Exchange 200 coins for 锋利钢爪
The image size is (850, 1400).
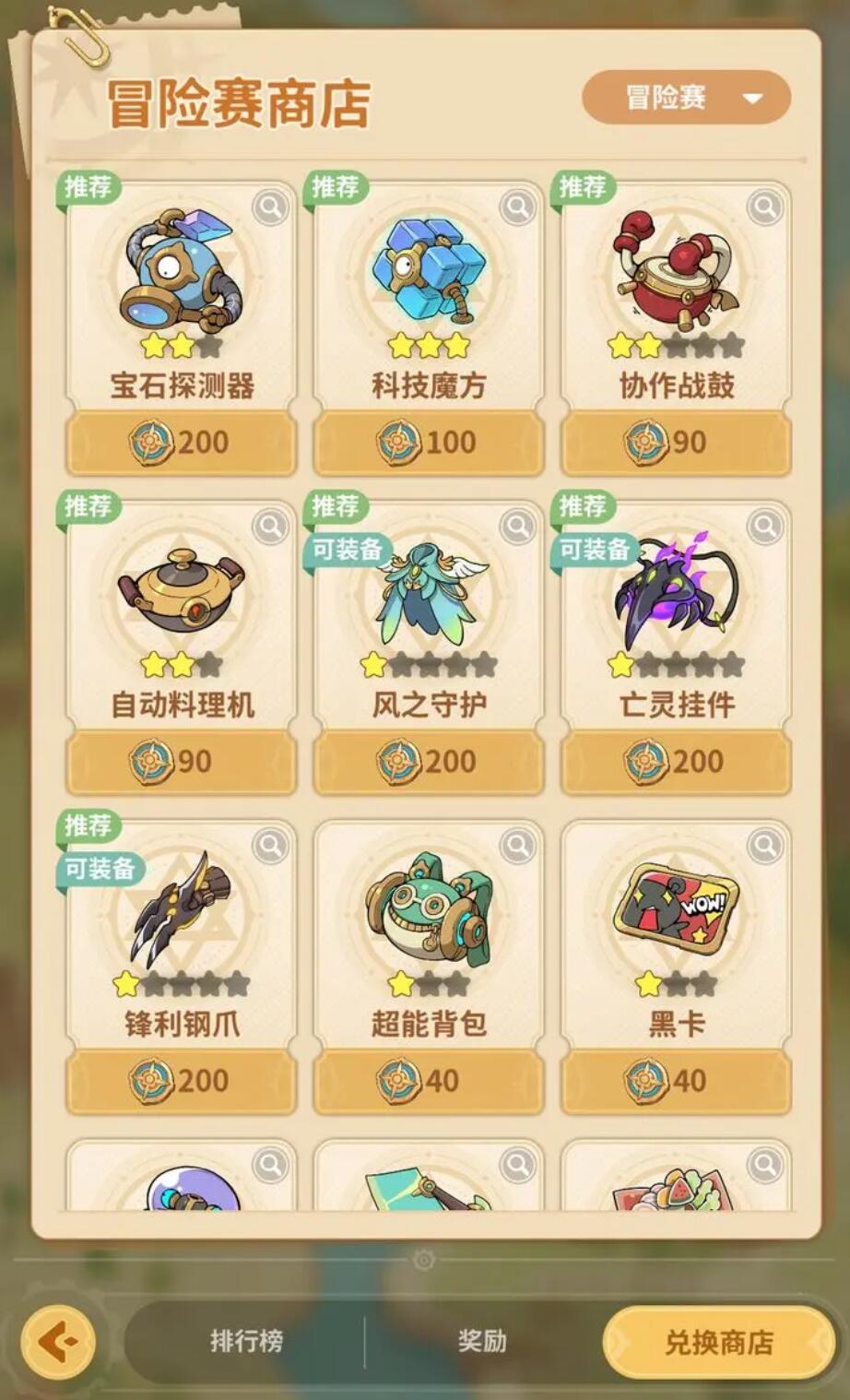point(181,1081)
